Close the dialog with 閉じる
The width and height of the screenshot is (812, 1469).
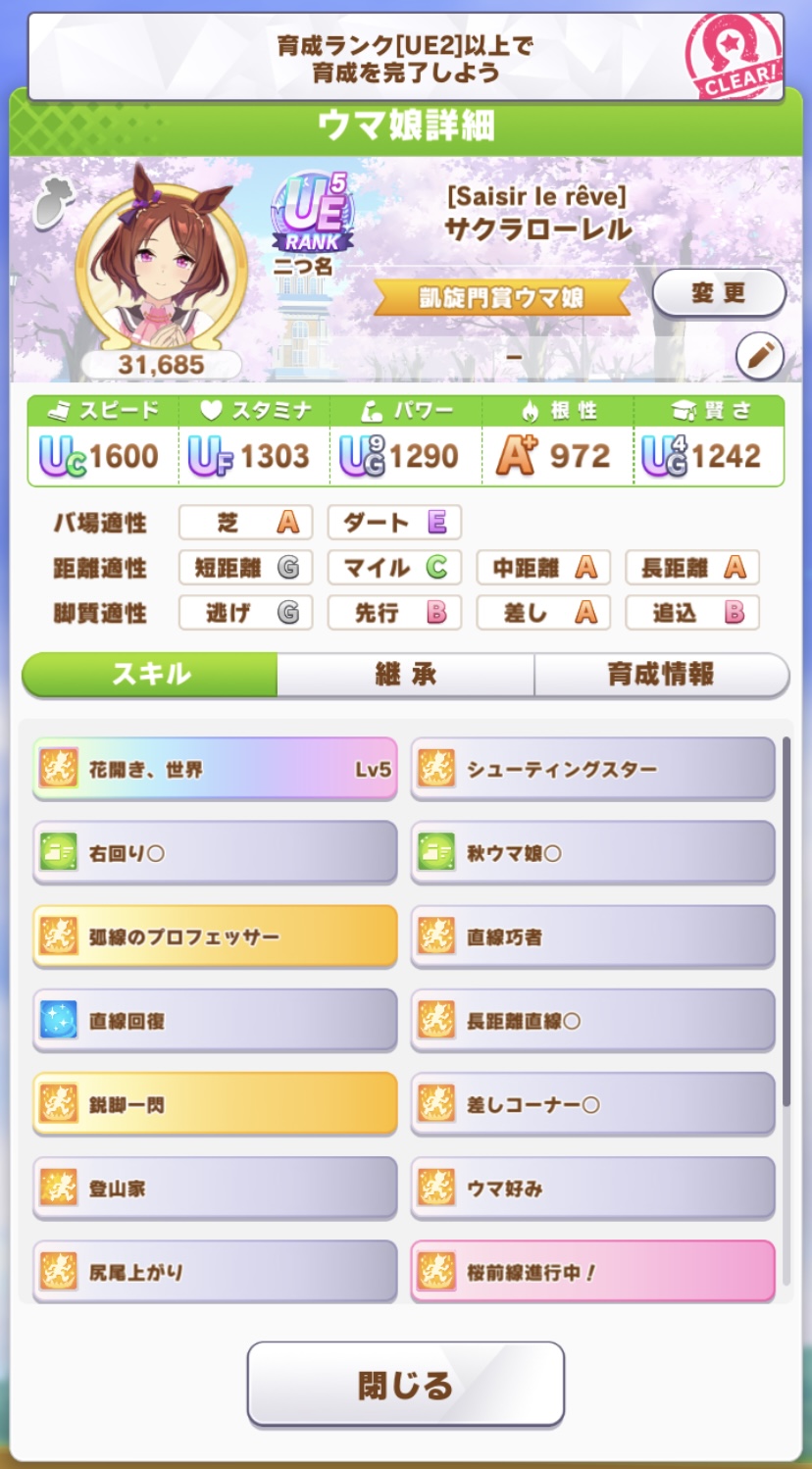pyautogui.click(x=405, y=1385)
